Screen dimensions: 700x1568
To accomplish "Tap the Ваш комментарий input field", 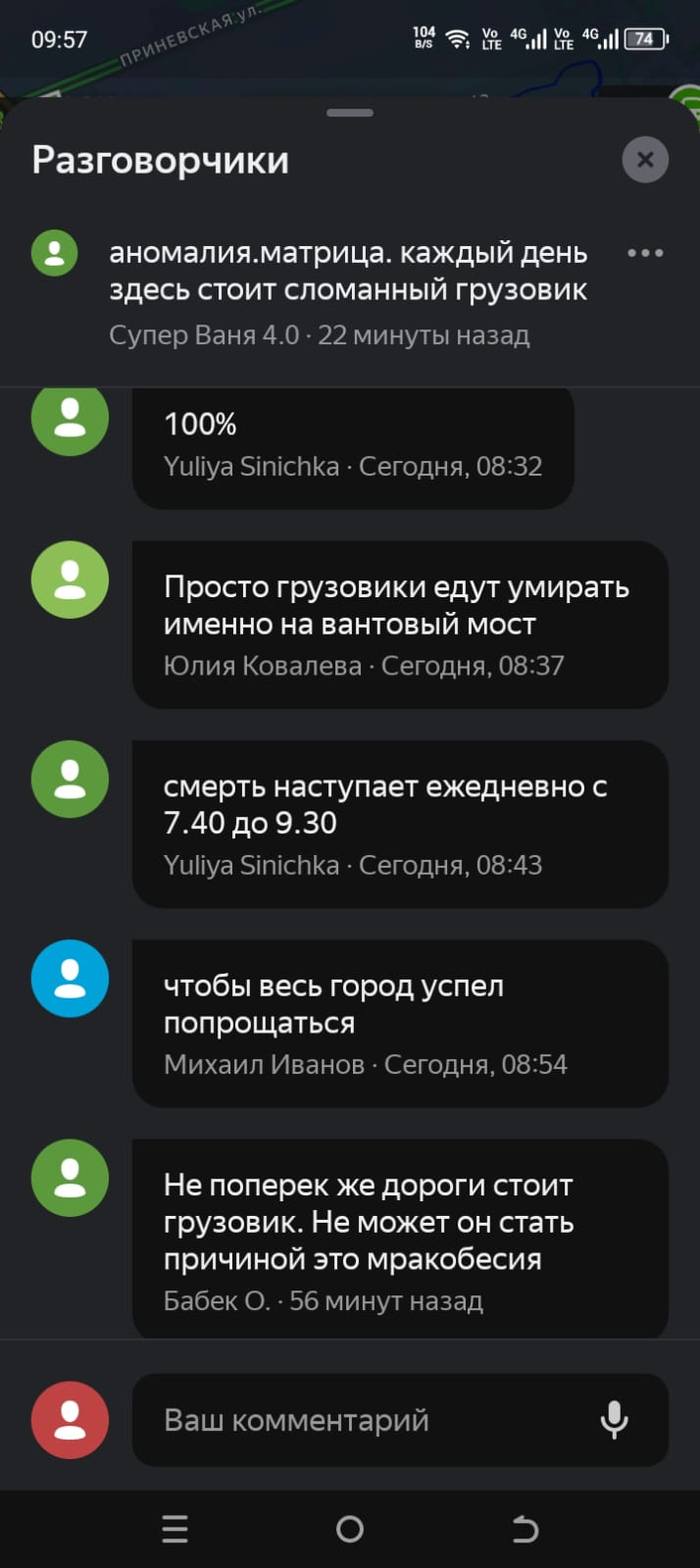I will click(x=370, y=1419).
